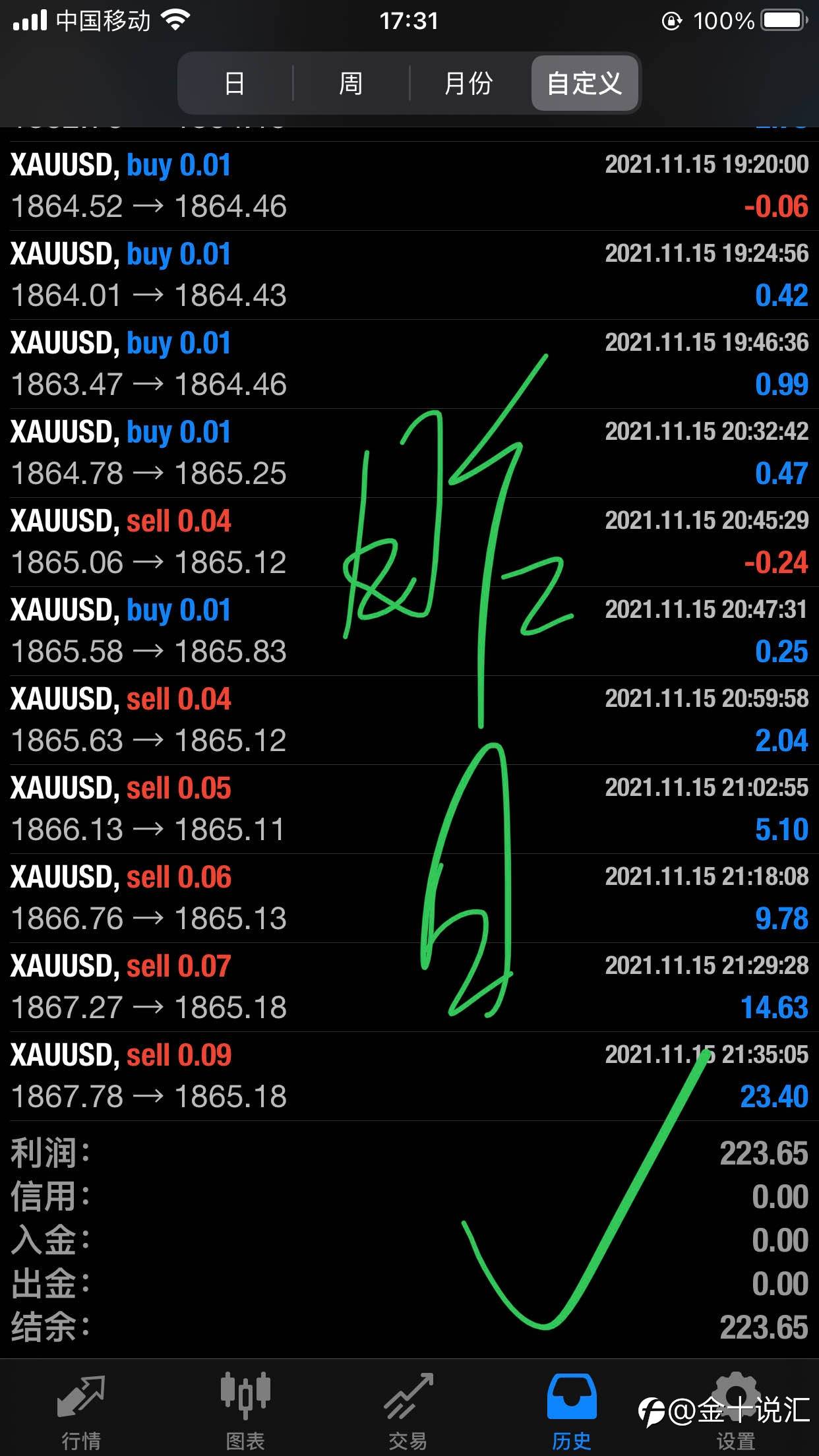The image size is (819, 1456).
Task: Select the 自定义 custom range
Action: [x=584, y=84]
